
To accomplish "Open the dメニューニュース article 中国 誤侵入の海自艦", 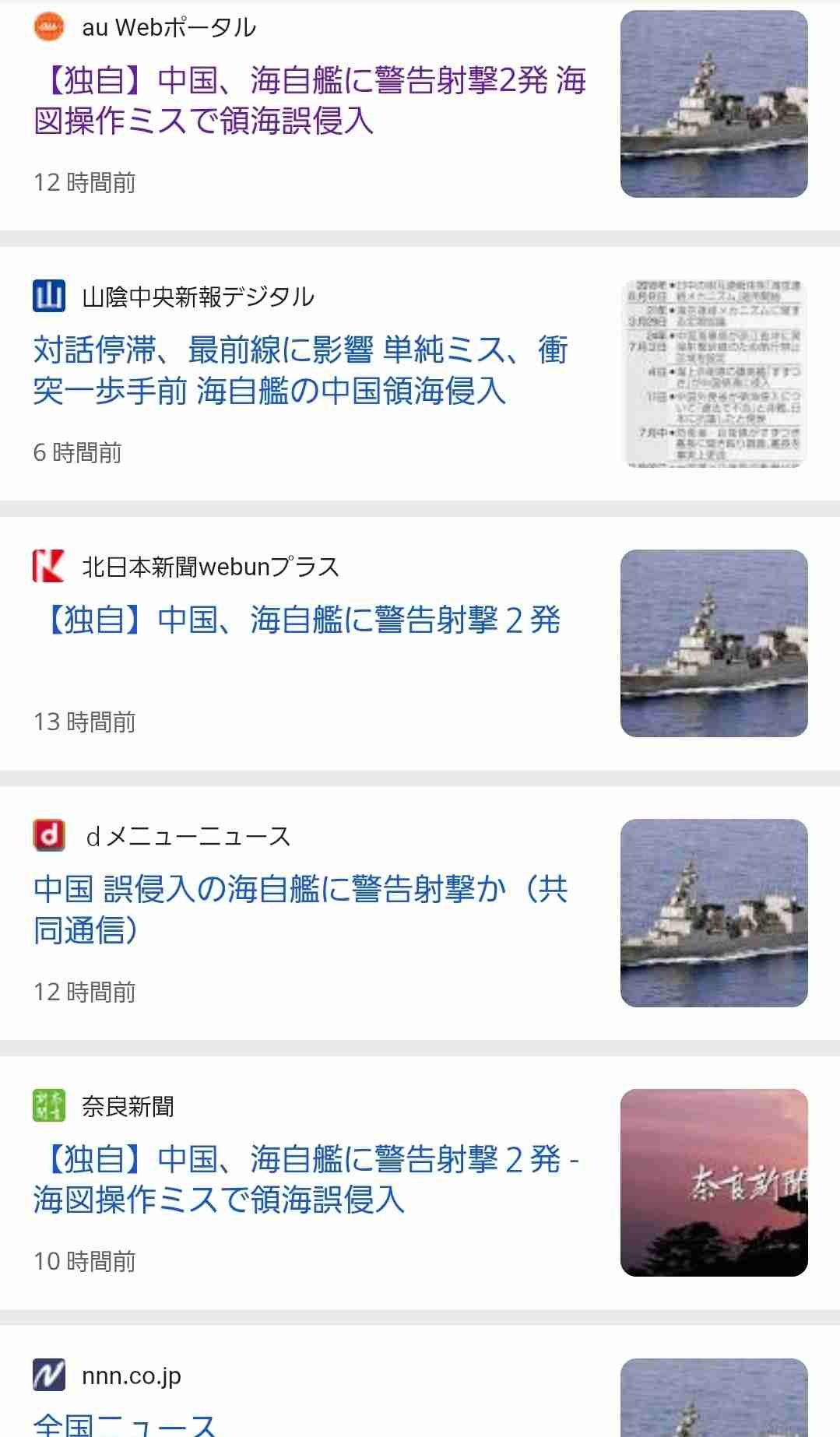I will tap(301, 908).
